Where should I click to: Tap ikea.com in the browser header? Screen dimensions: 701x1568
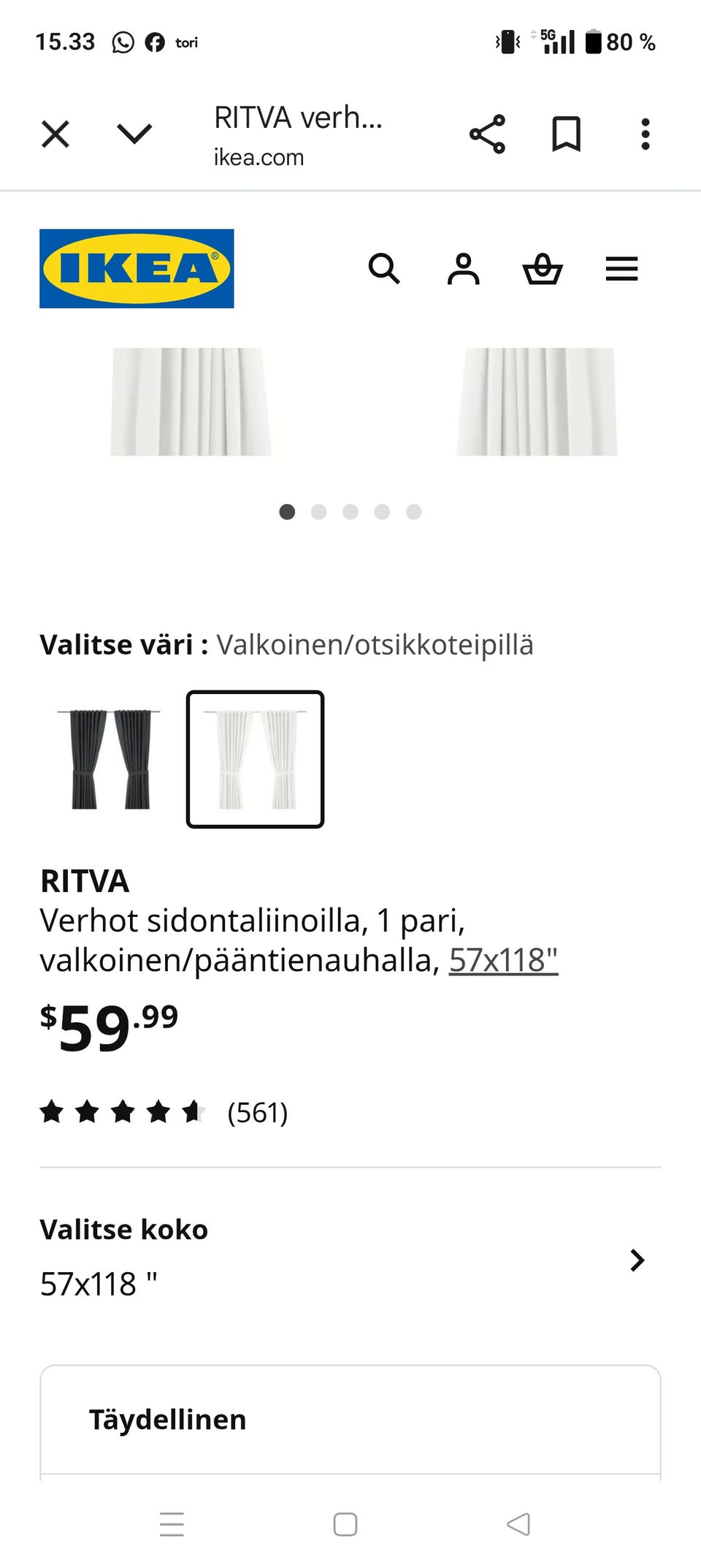tap(258, 157)
